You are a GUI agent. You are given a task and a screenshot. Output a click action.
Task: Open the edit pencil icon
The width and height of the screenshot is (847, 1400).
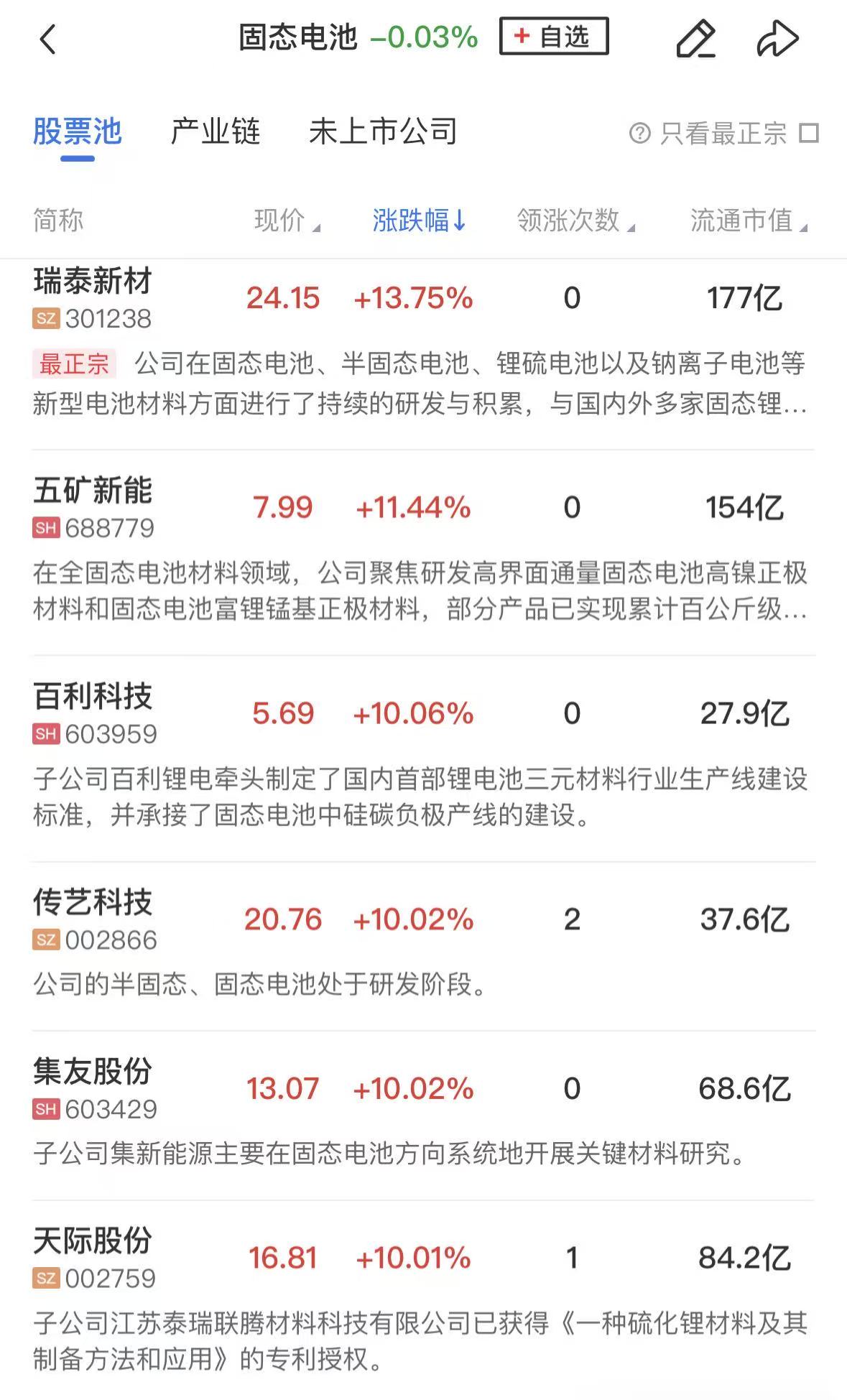click(x=695, y=39)
